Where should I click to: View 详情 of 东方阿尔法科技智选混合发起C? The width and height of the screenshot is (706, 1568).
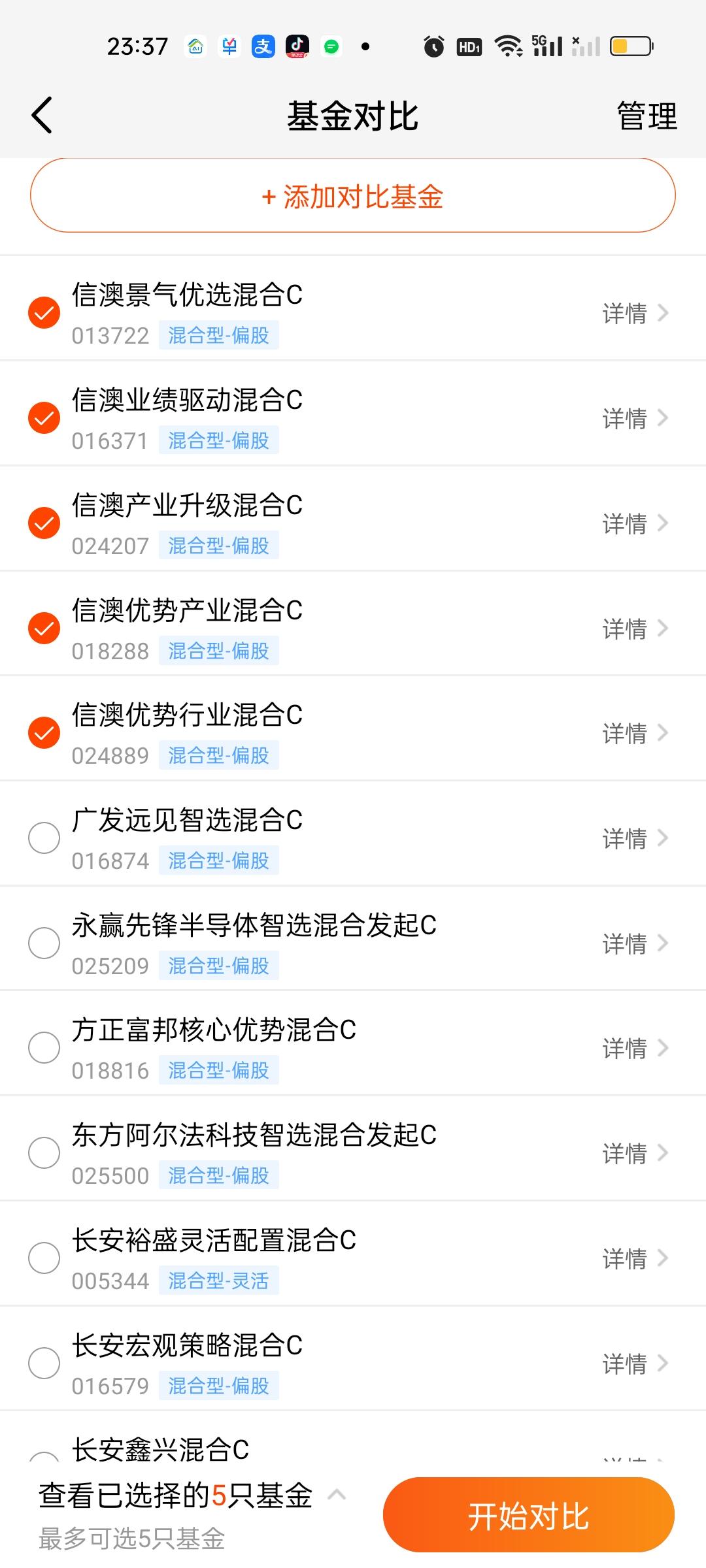coord(634,1154)
